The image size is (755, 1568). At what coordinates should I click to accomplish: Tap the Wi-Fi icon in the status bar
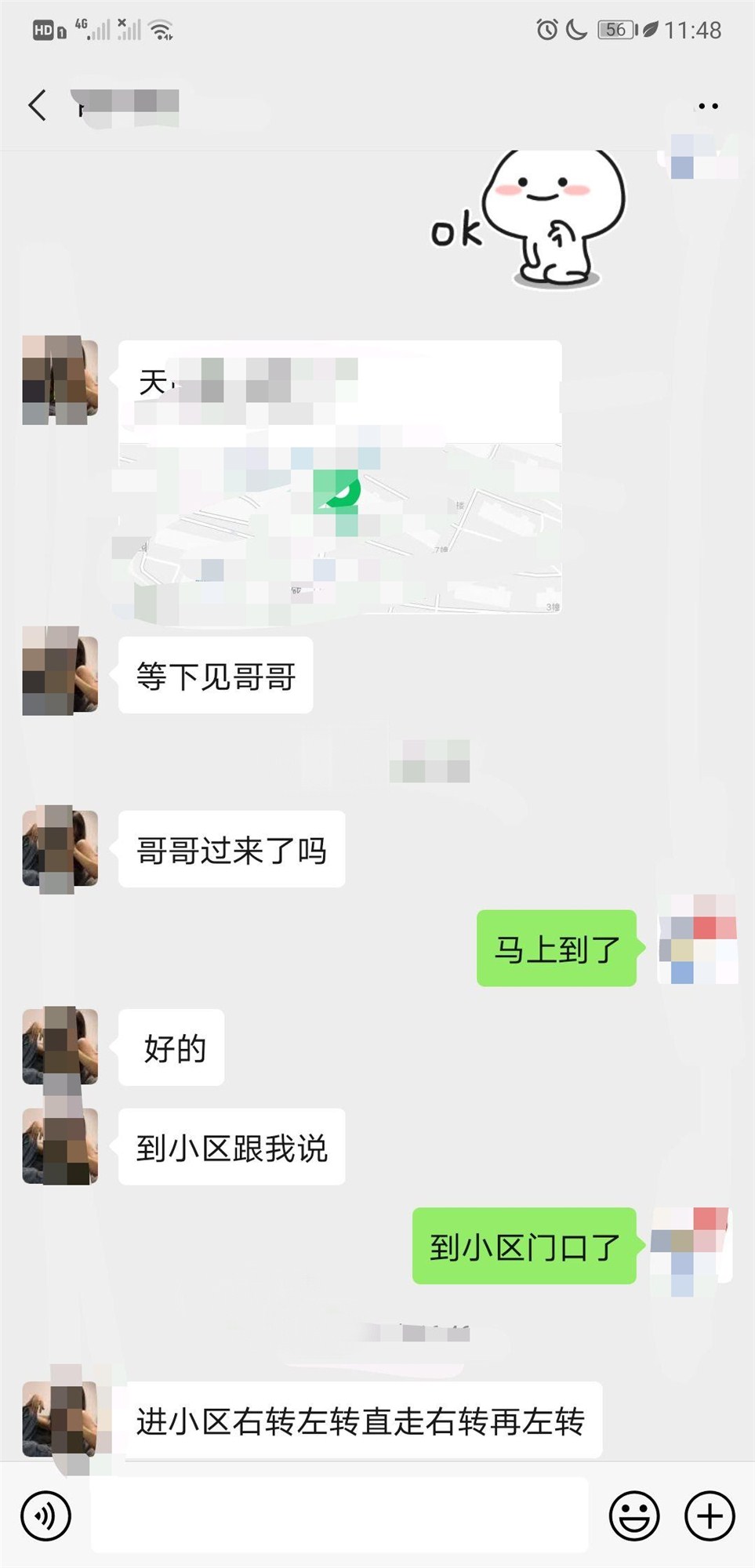[x=161, y=30]
